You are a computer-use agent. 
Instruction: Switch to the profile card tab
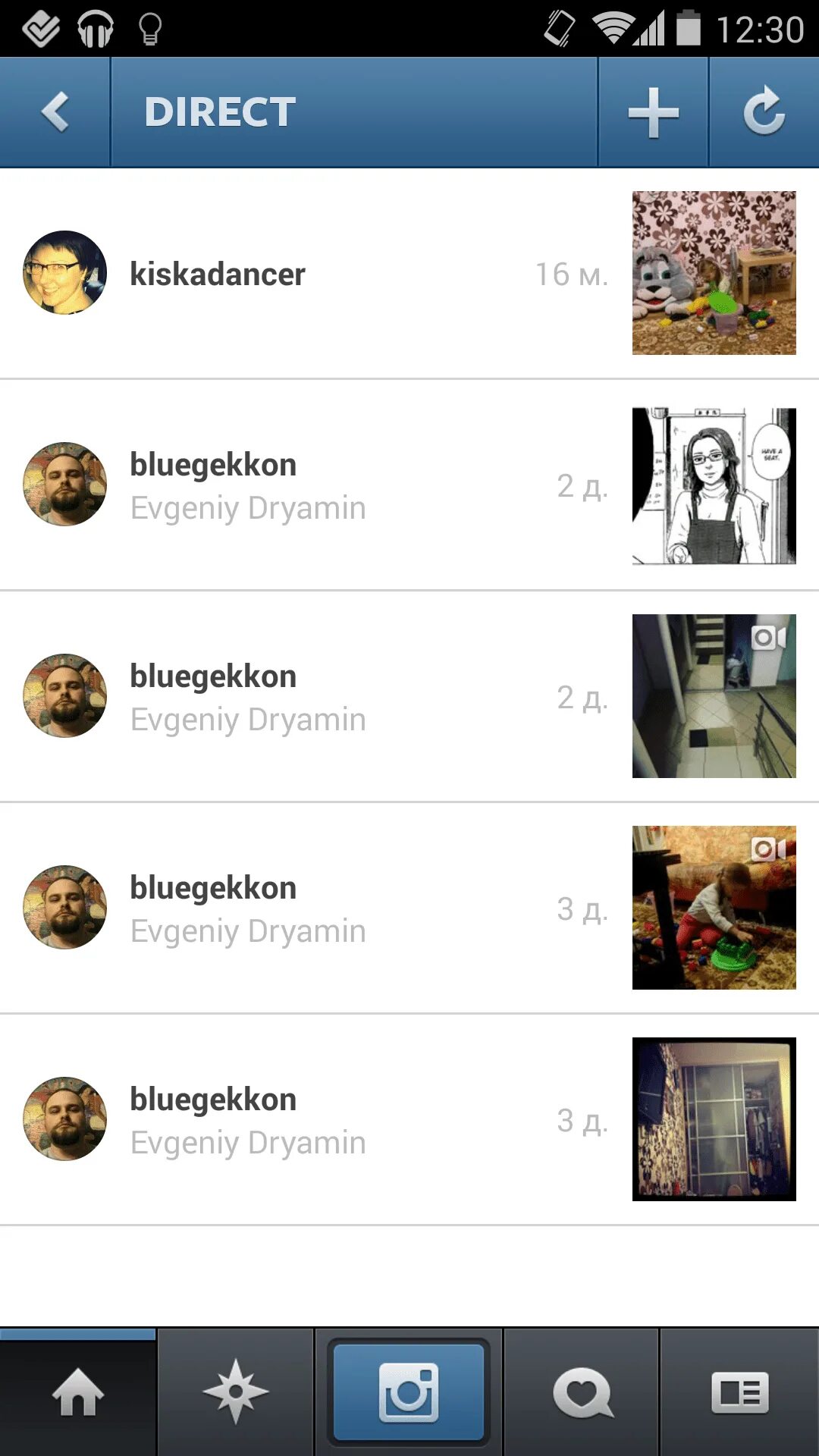(x=739, y=1392)
